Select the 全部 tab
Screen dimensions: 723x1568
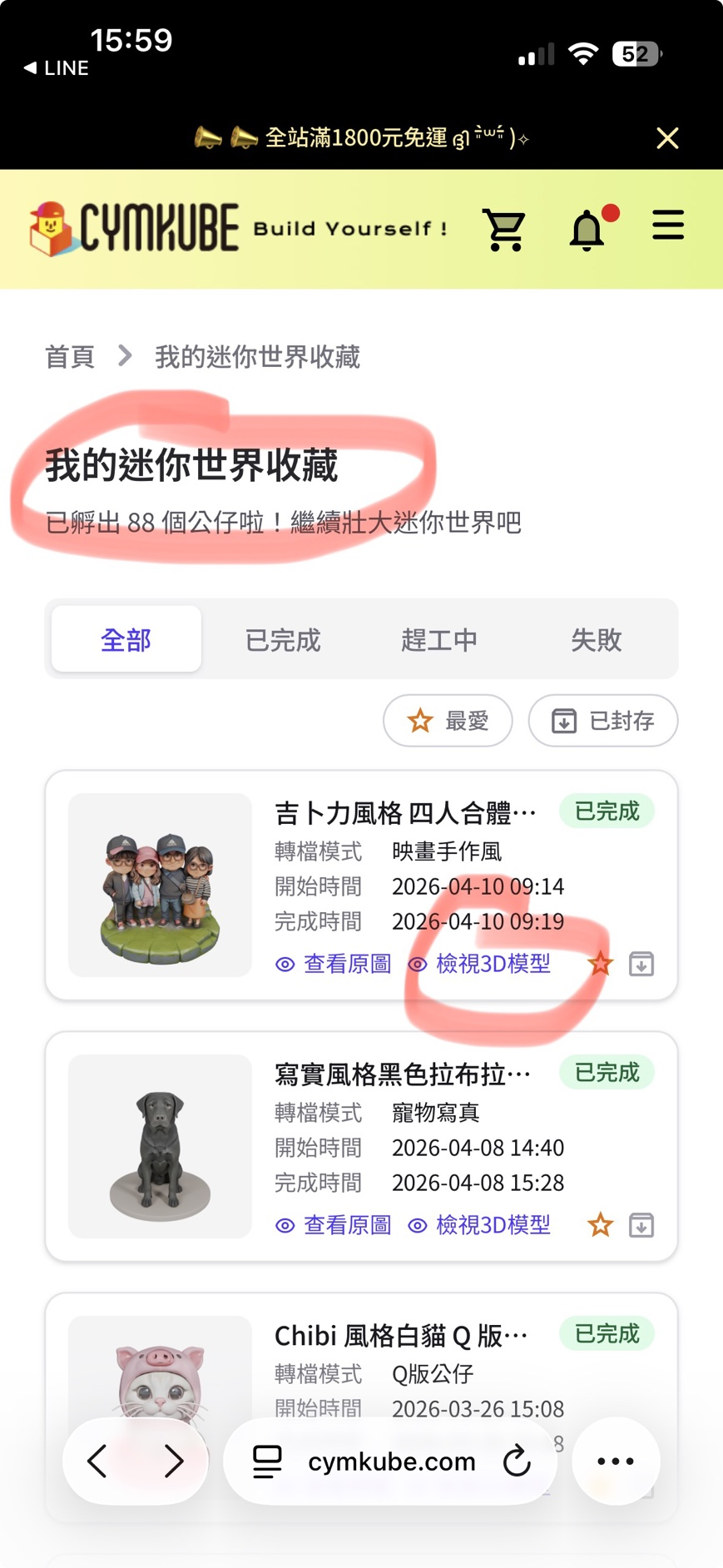(126, 639)
